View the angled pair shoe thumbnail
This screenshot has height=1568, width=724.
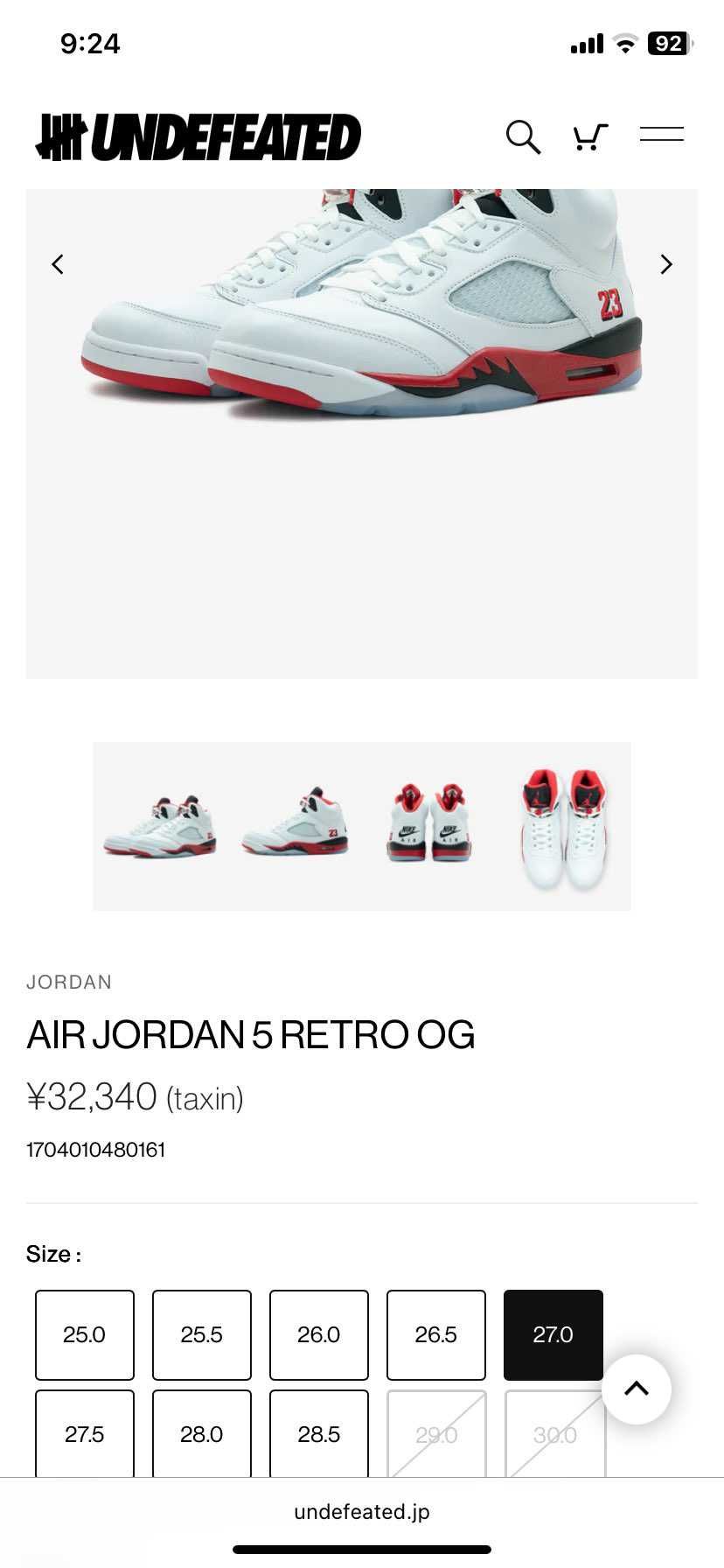coord(160,827)
